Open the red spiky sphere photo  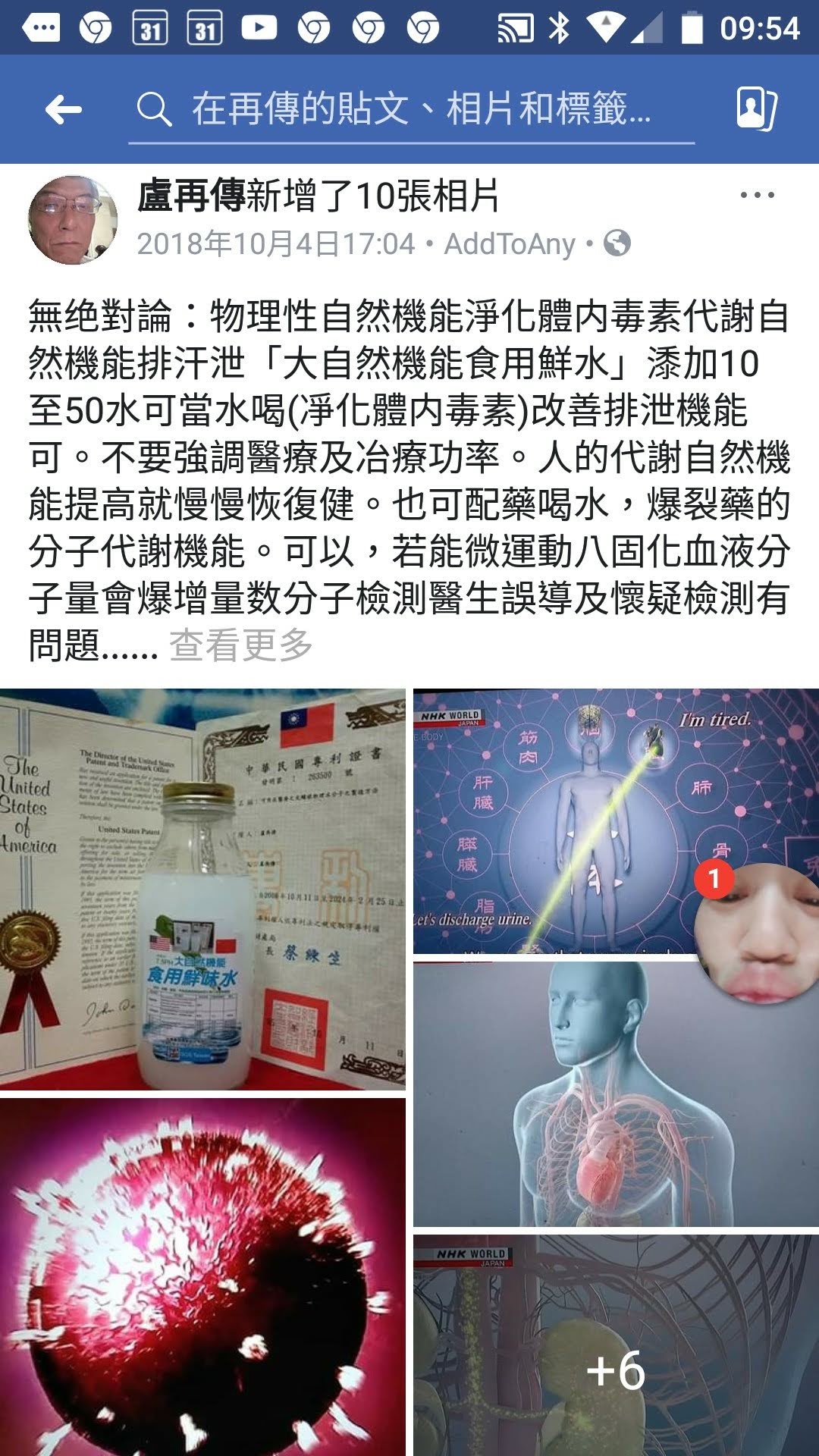[202, 1277]
